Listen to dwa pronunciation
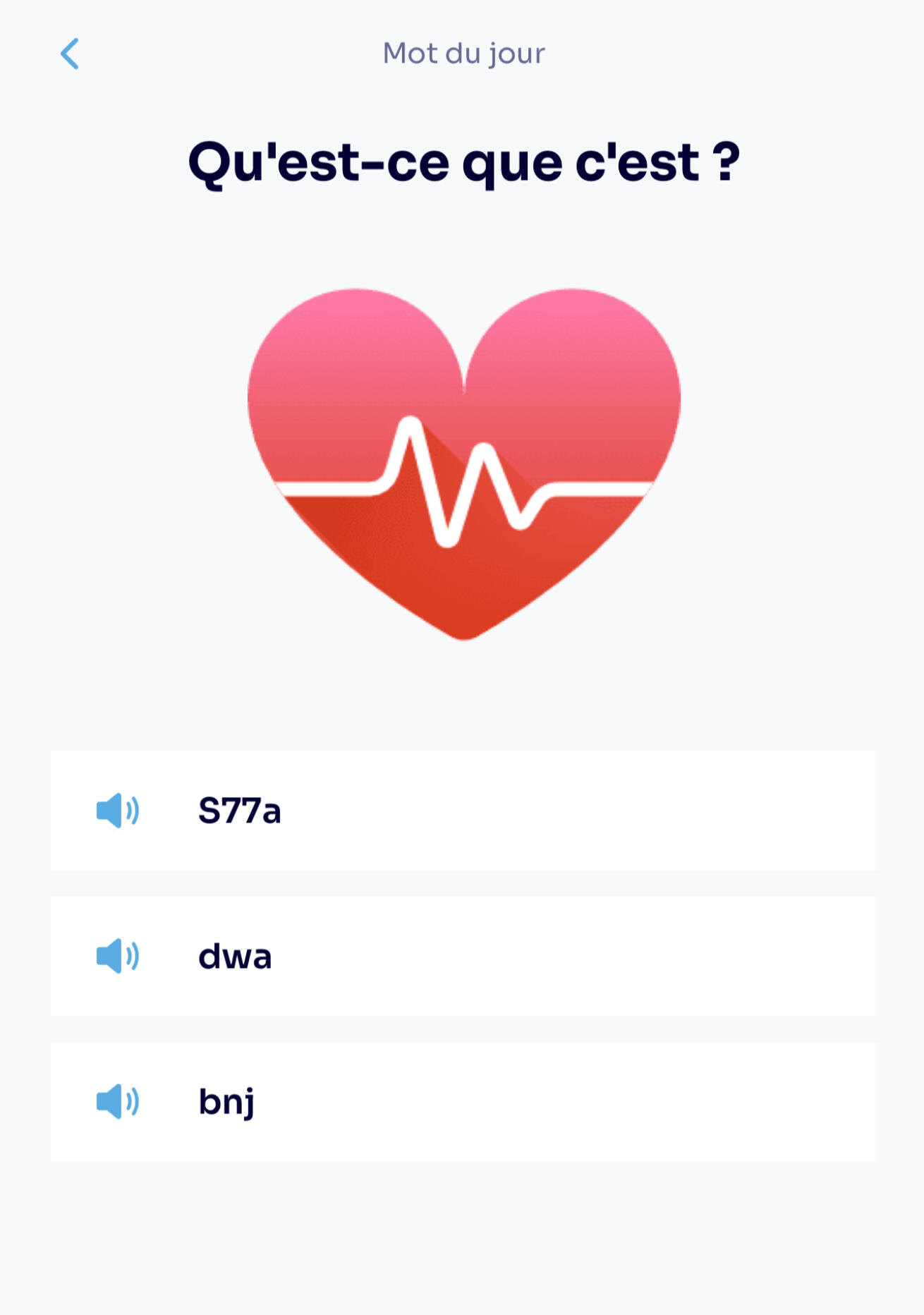 coord(117,957)
